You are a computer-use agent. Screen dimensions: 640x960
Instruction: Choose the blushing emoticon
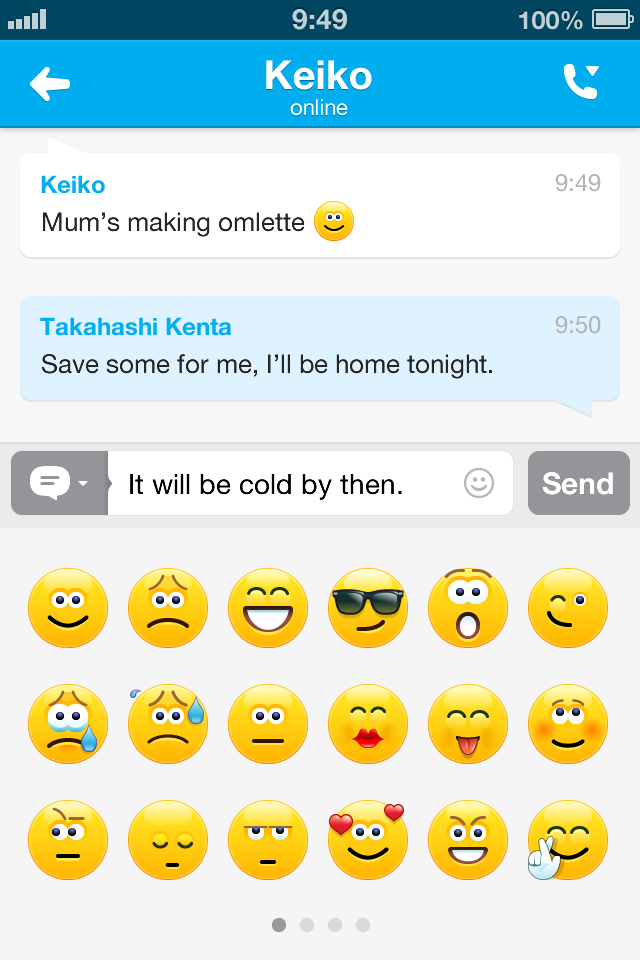tap(567, 724)
